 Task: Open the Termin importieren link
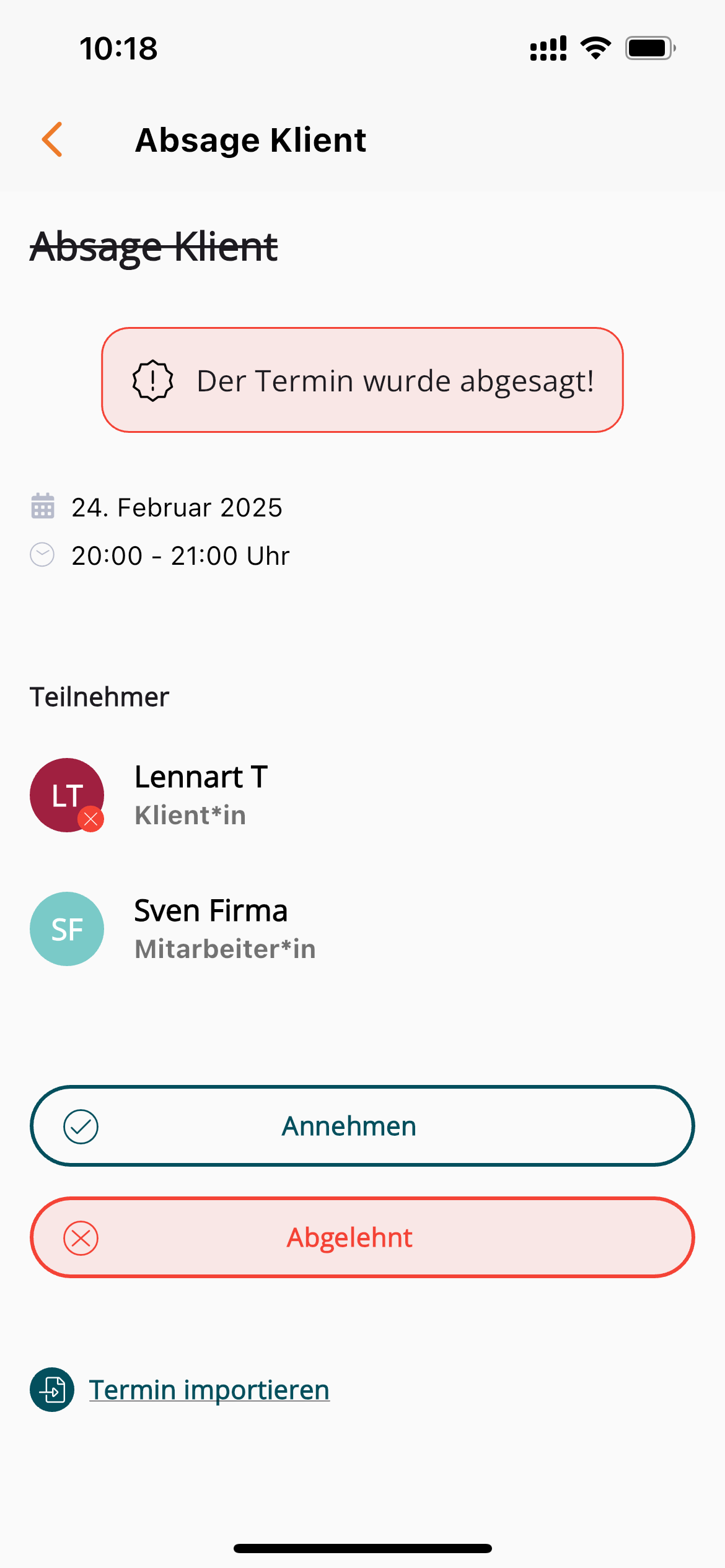click(x=209, y=1390)
